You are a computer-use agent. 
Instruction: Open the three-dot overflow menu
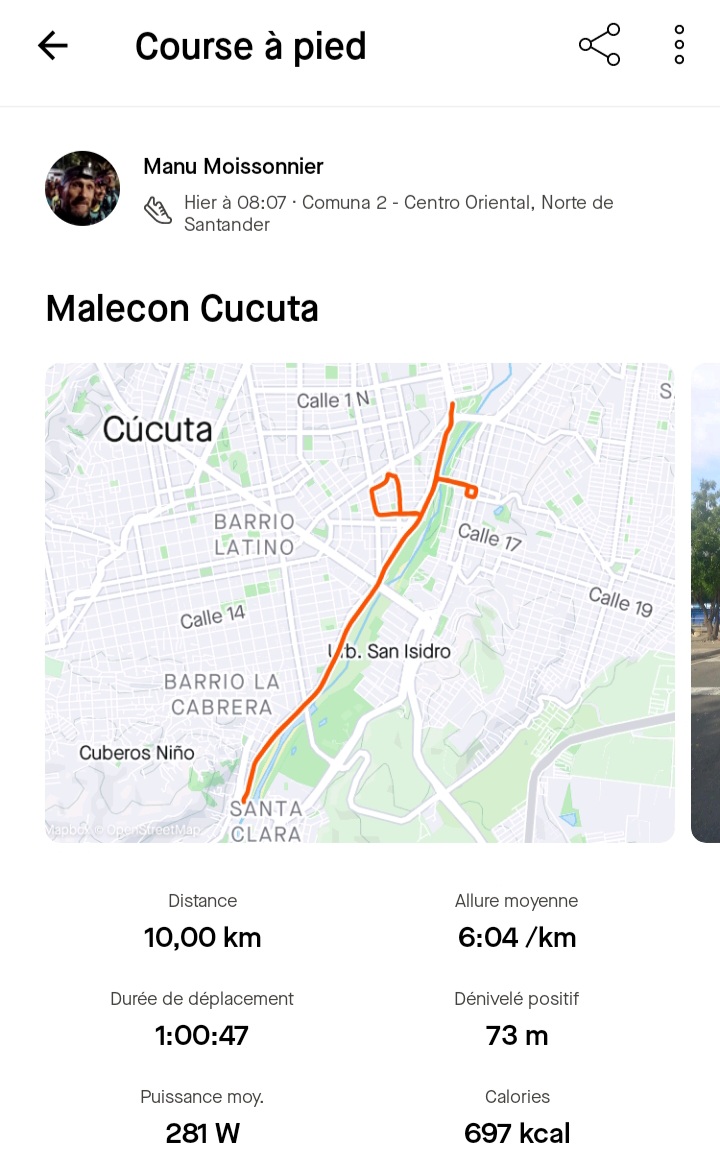(679, 45)
